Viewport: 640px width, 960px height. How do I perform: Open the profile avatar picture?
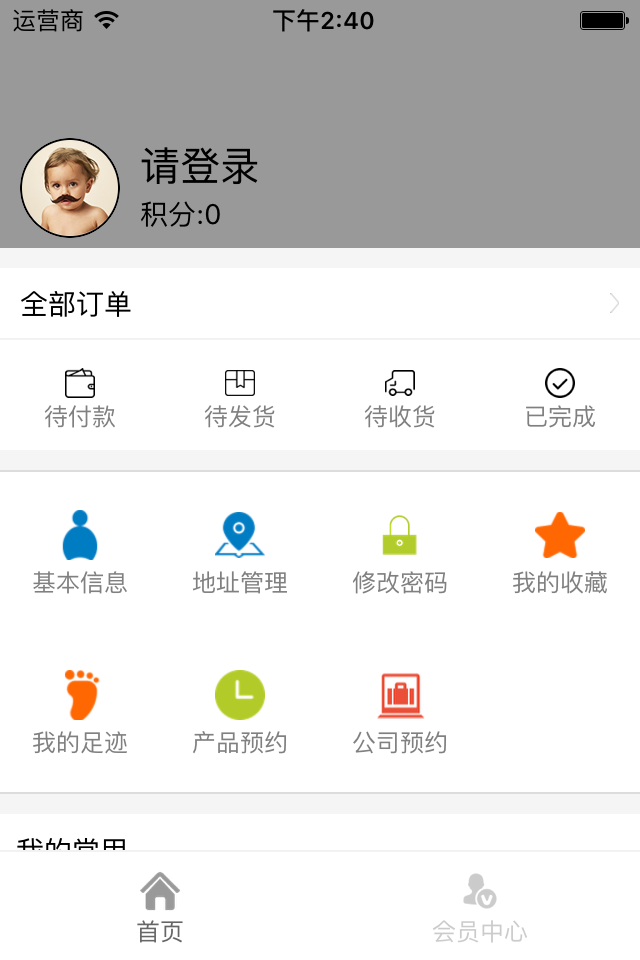point(70,188)
